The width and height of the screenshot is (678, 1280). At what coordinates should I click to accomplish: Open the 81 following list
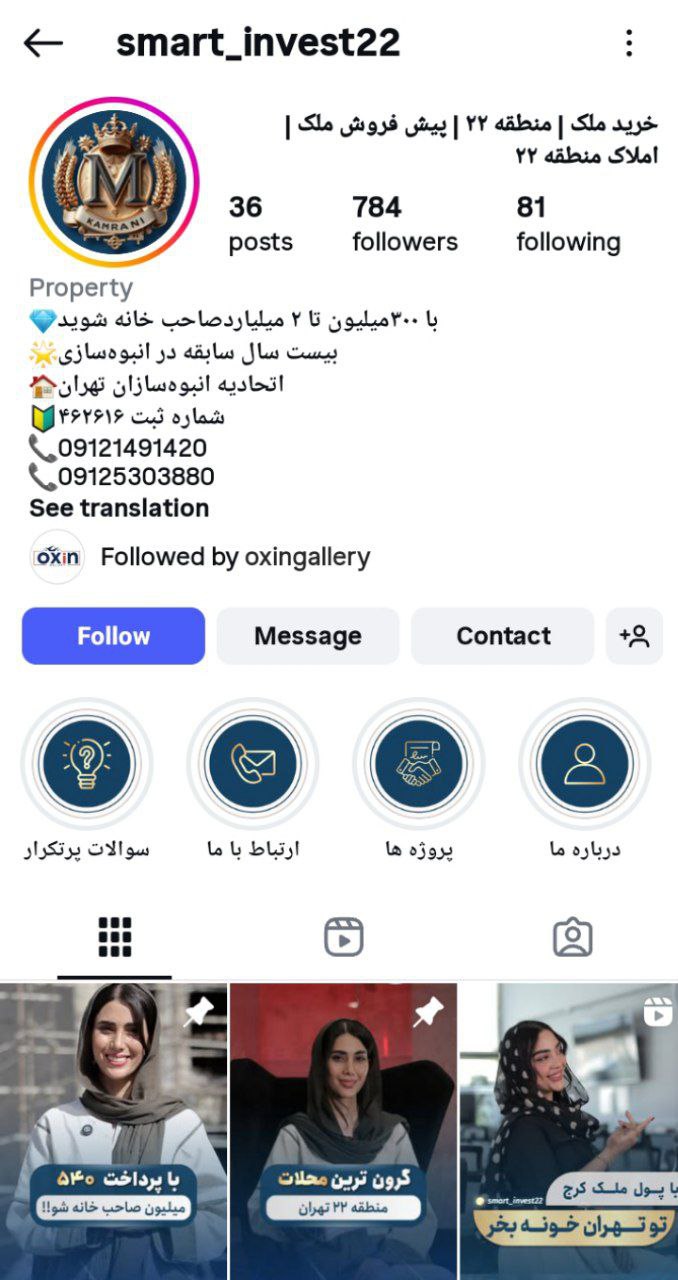tap(568, 224)
